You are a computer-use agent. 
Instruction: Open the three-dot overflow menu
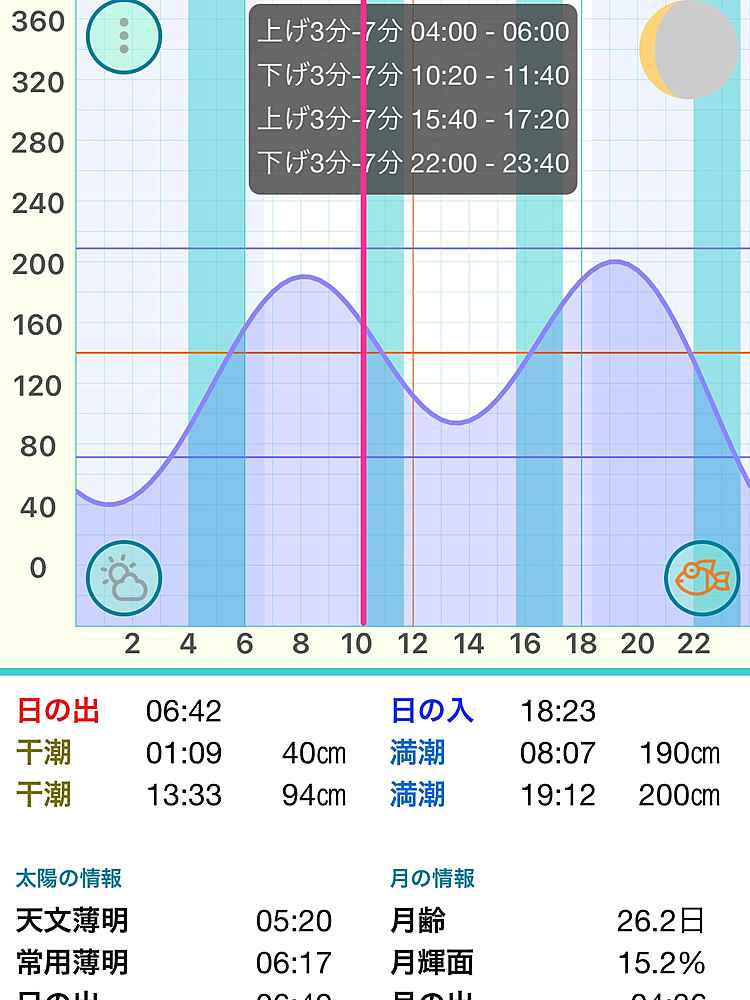124,36
